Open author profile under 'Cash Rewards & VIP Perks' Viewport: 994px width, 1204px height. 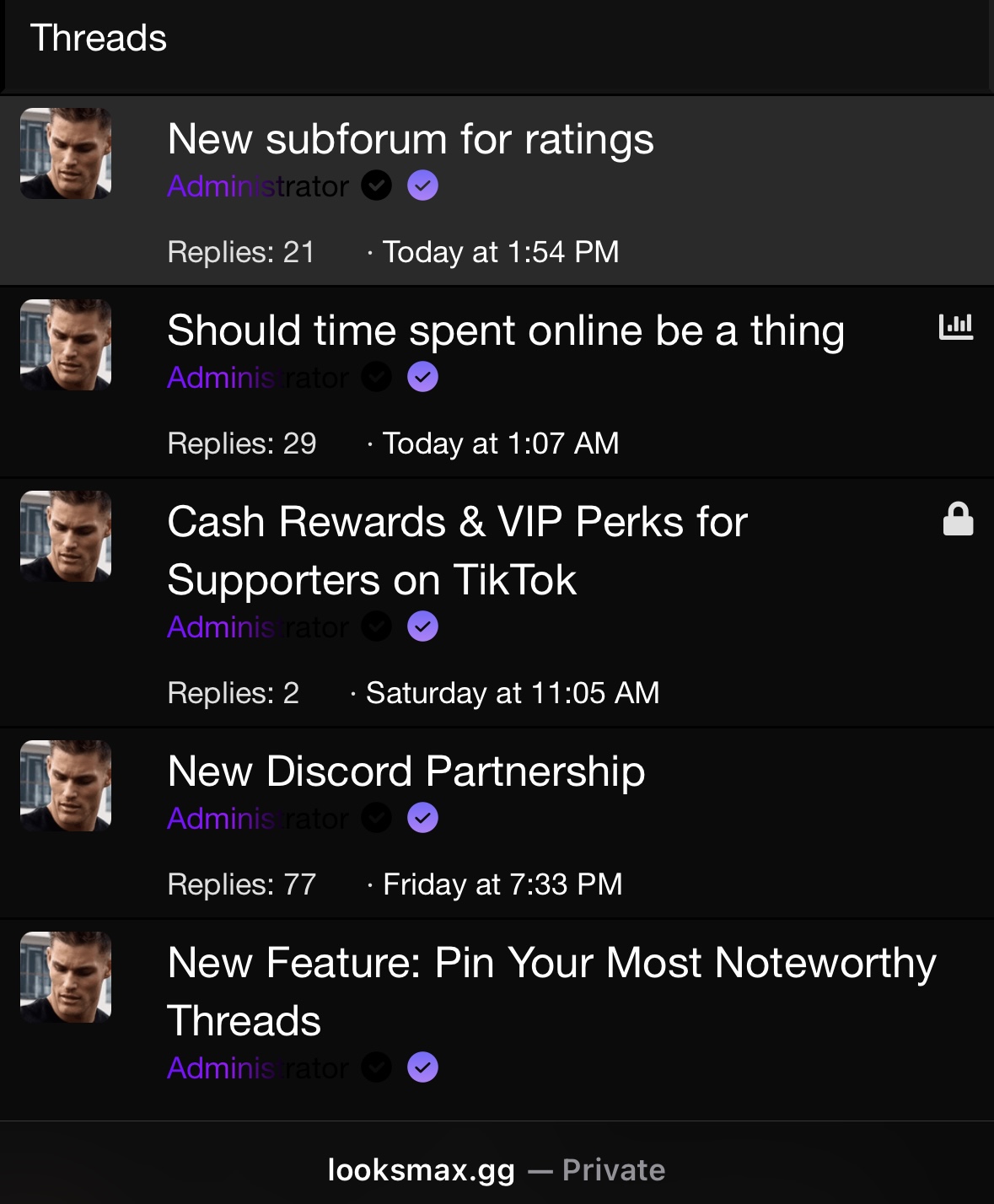click(x=257, y=627)
